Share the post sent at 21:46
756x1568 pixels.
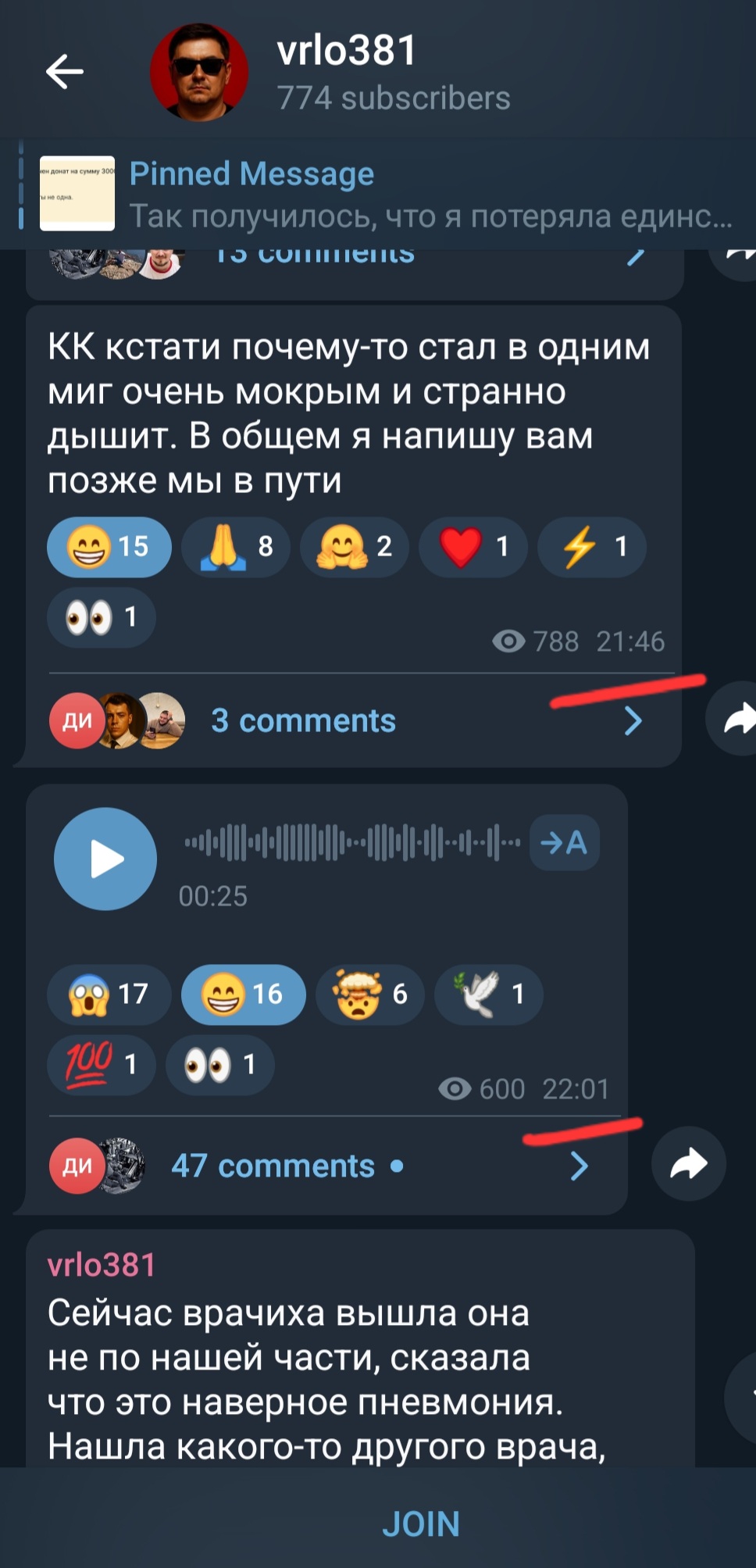pos(734,719)
